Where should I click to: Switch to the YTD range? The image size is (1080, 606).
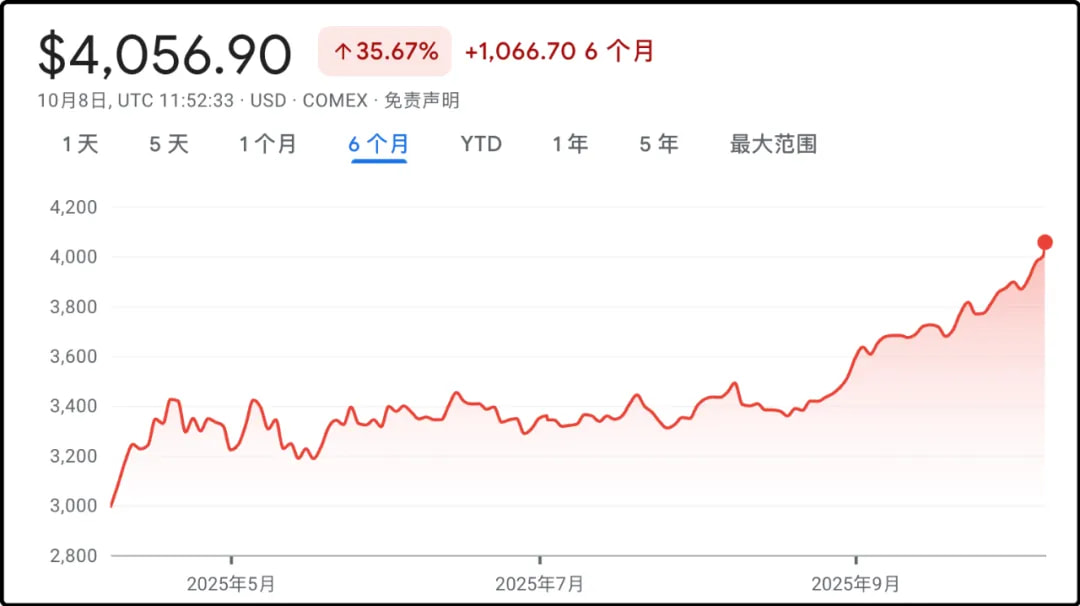pyautogui.click(x=481, y=144)
